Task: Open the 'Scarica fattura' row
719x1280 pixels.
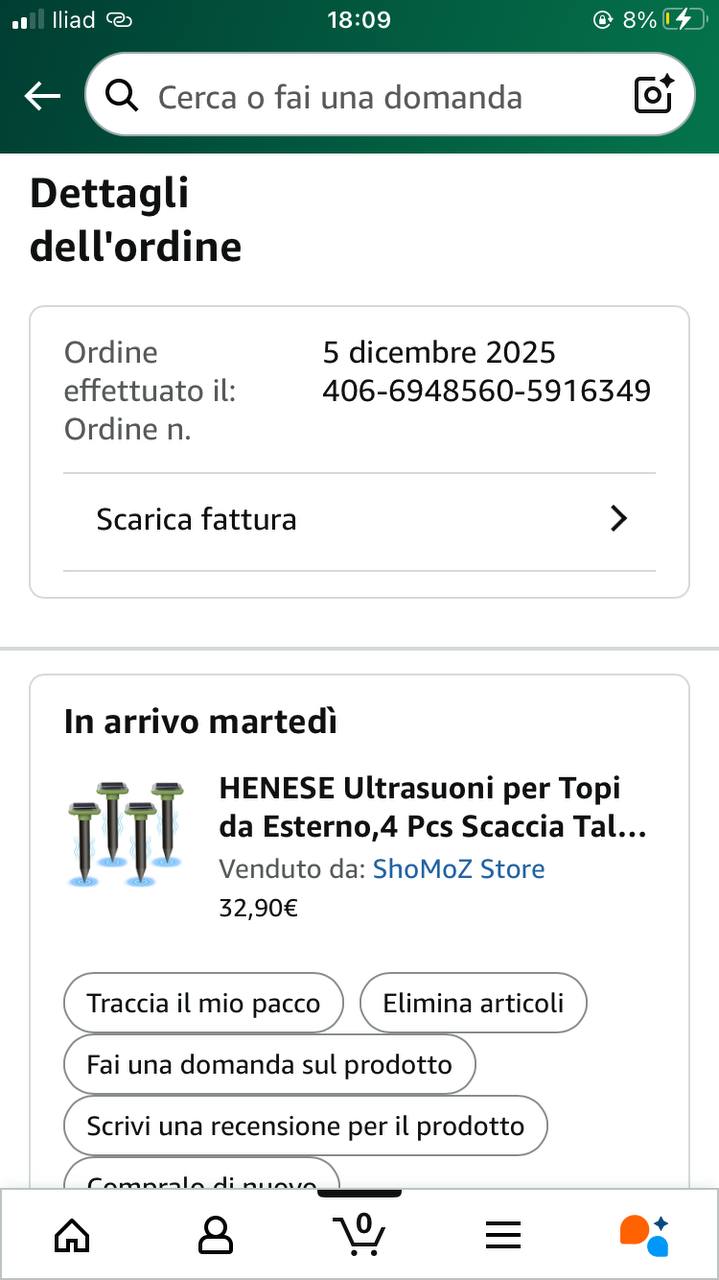Action: pyautogui.click(x=359, y=520)
